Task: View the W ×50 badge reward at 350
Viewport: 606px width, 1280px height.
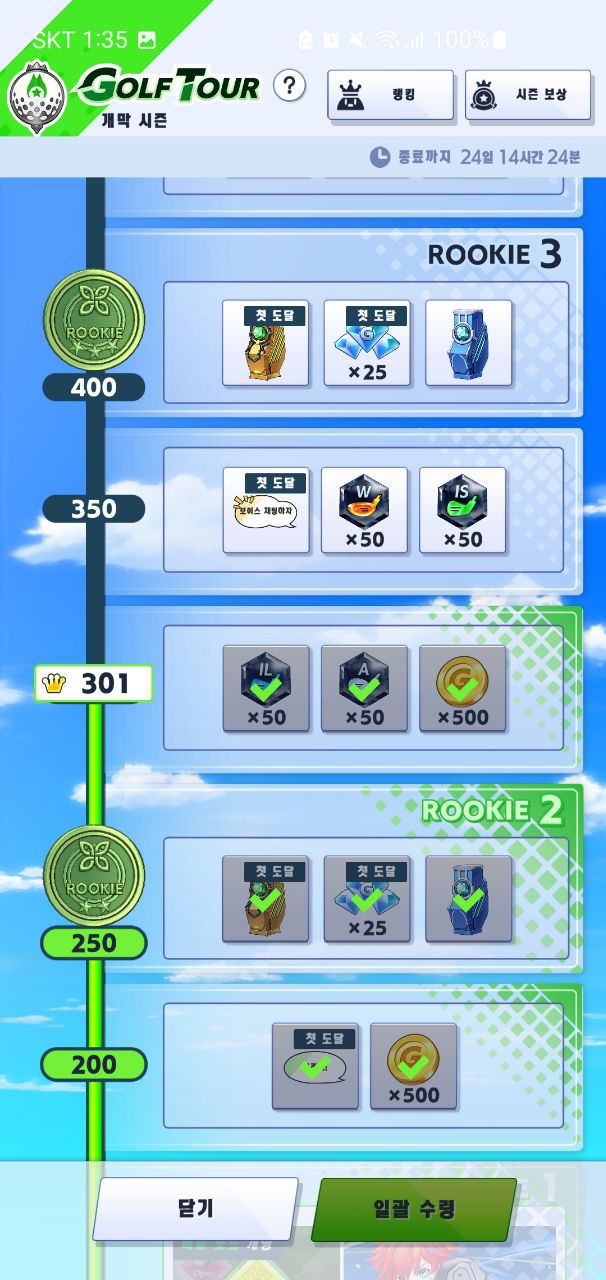Action: click(364, 510)
